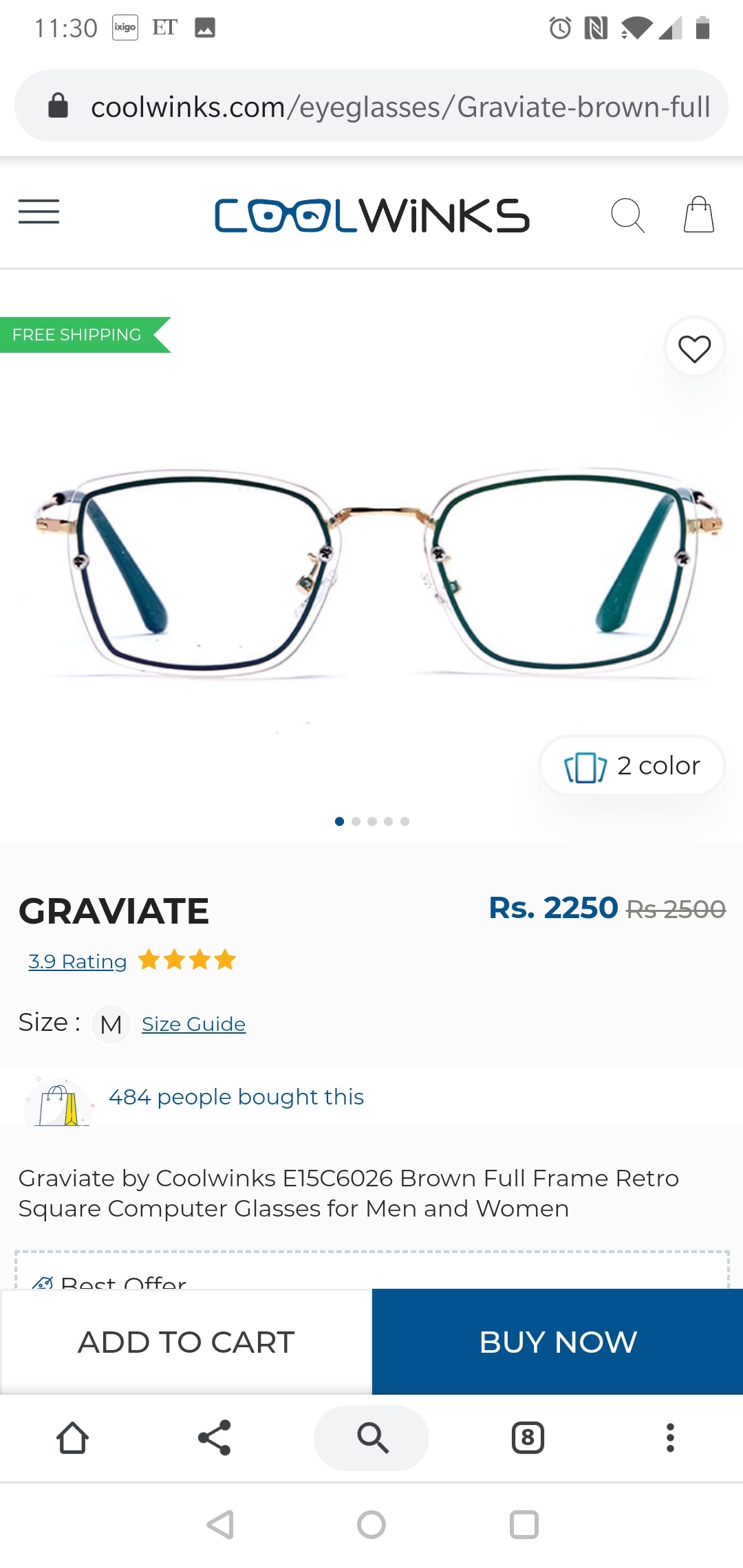Viewport: 743px width, 1568px height.
Task: Open the Size Guide link
Action: [x=193, y=1024]
